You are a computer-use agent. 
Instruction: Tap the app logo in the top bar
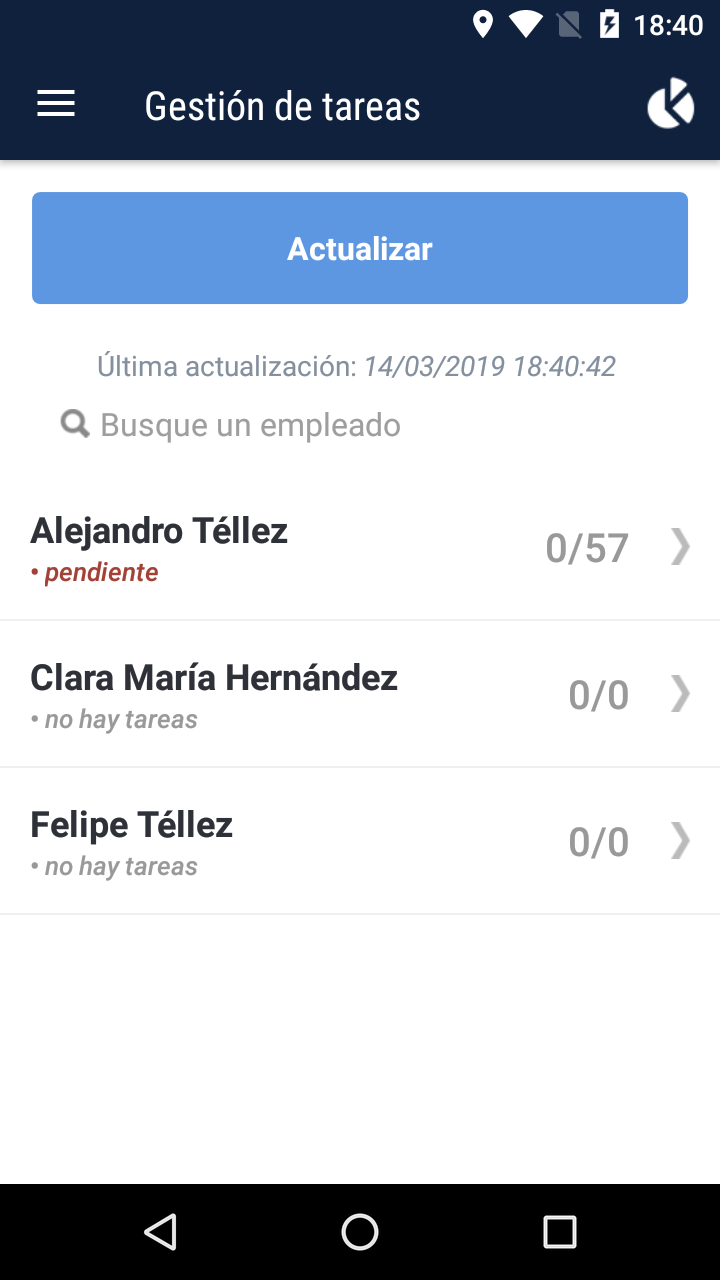(670, 102)
